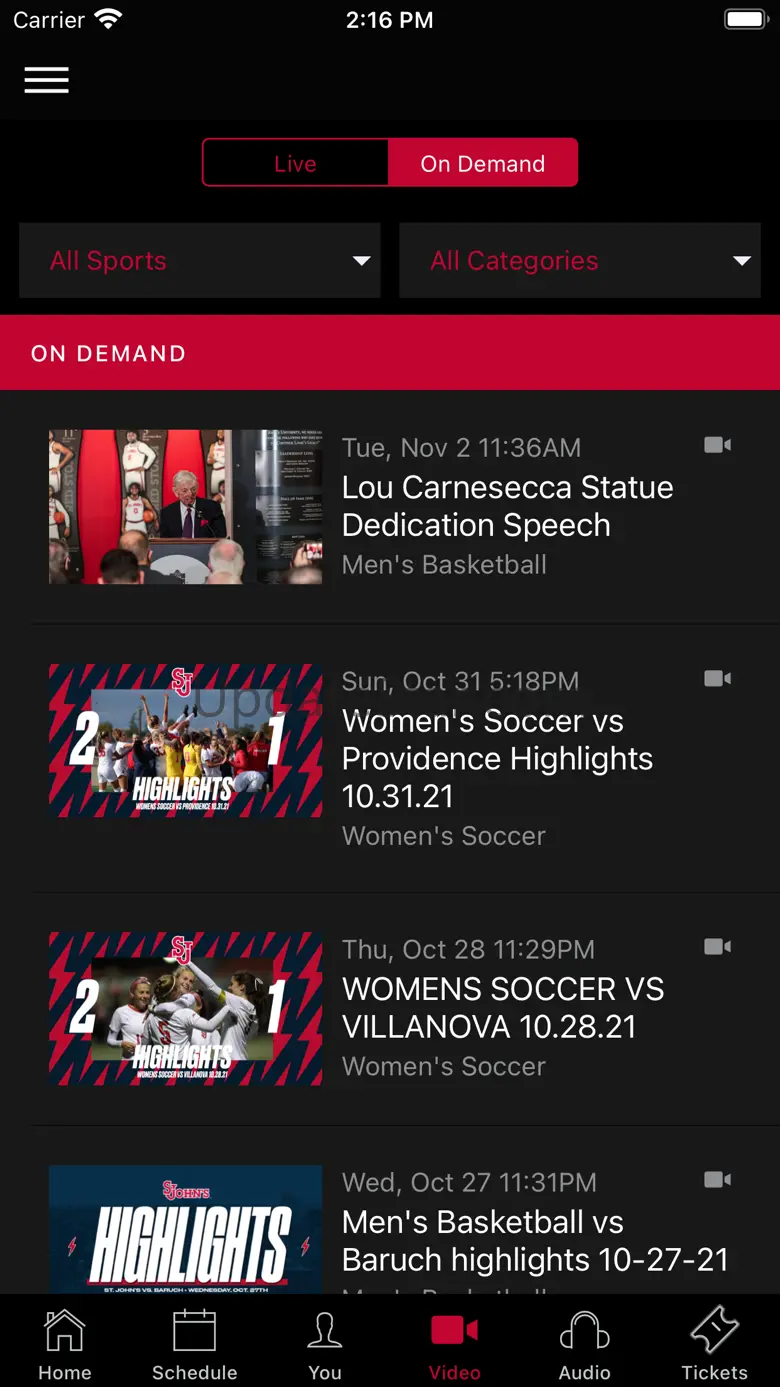780x1387 pixels.
Task: Tap the Video tab
Action: 455,1345
